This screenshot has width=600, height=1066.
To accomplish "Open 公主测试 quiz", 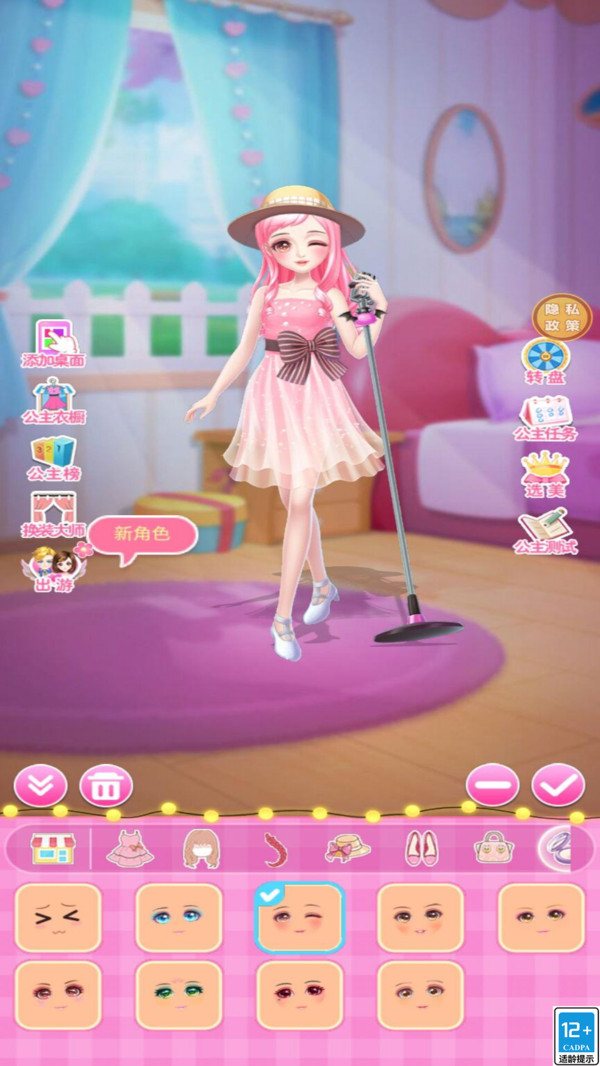I will pos(545,531).
